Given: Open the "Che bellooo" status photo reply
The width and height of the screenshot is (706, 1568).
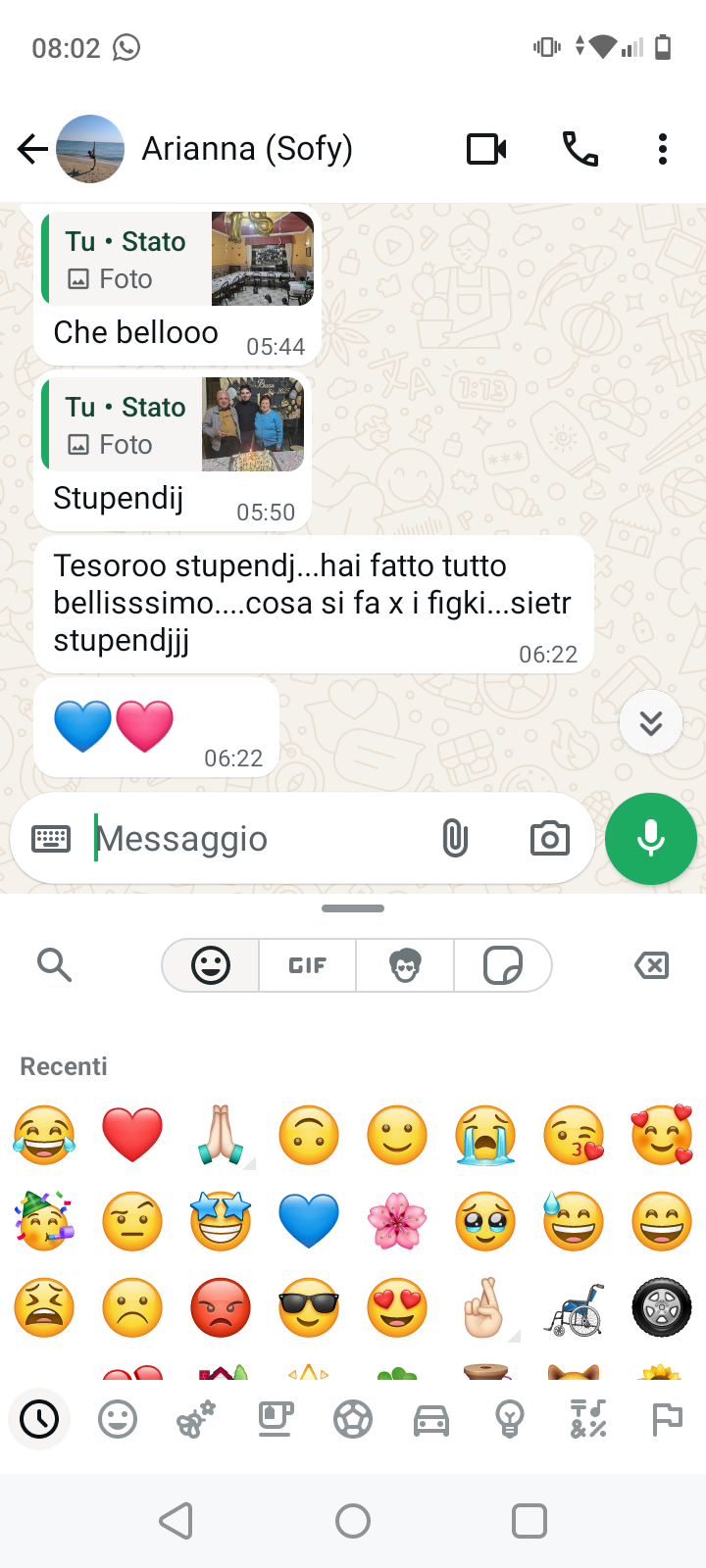Looking at the screenshot, I should pos(178,260).
